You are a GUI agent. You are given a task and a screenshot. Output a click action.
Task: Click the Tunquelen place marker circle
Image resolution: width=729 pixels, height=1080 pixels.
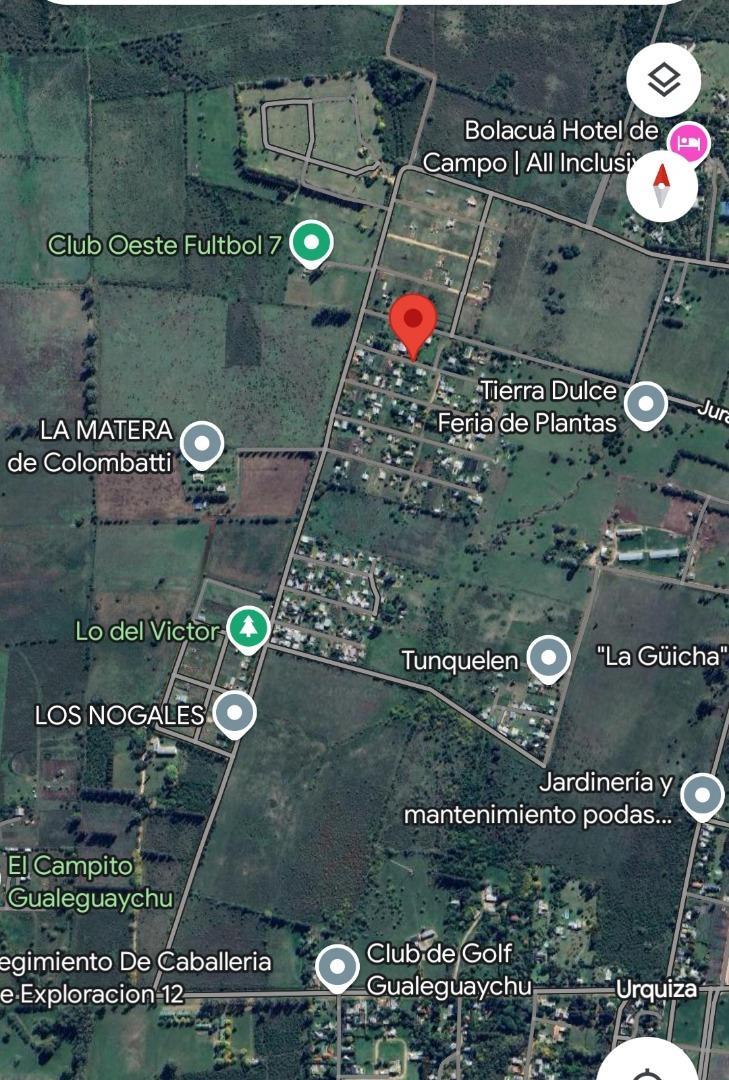(547, 659)
